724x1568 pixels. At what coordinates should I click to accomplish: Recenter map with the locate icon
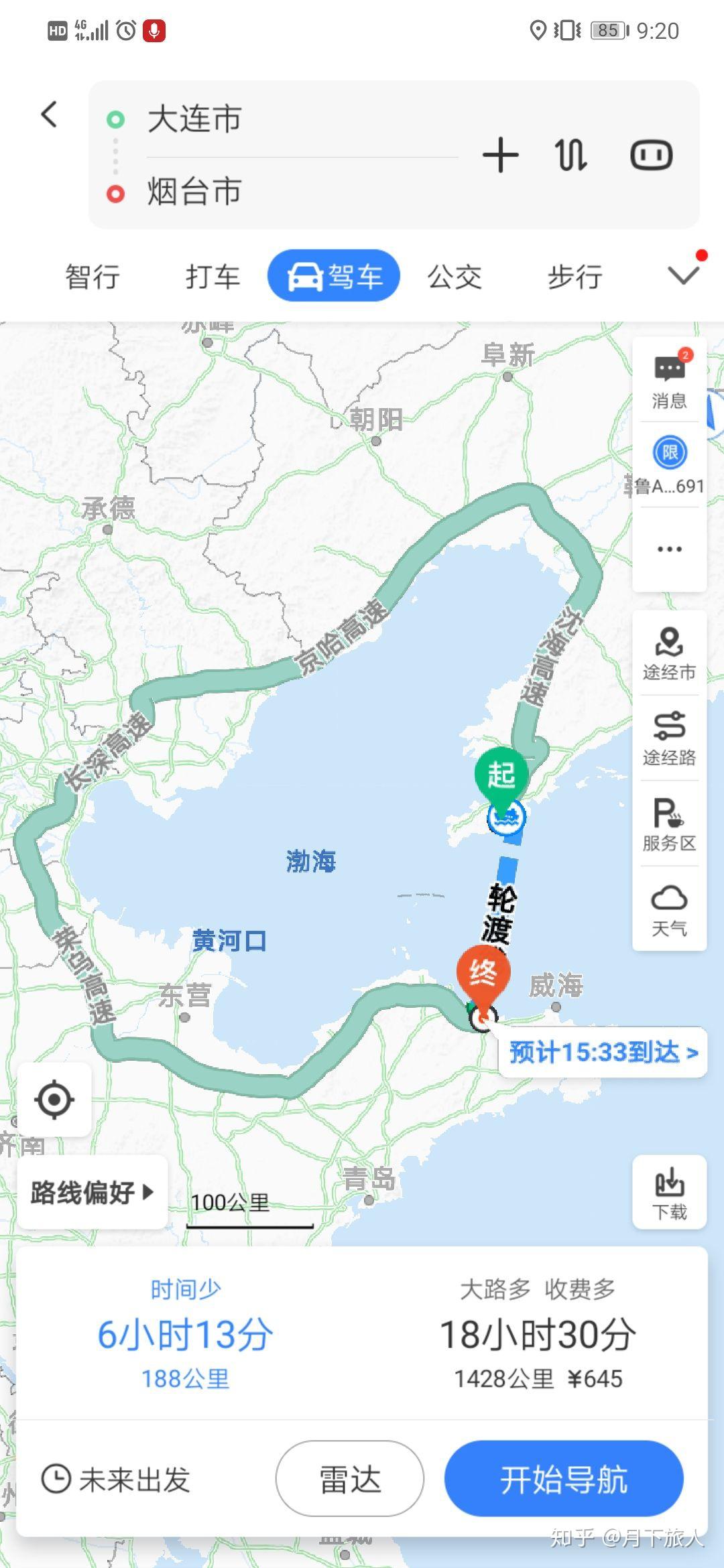click(x=54, y=1099)
